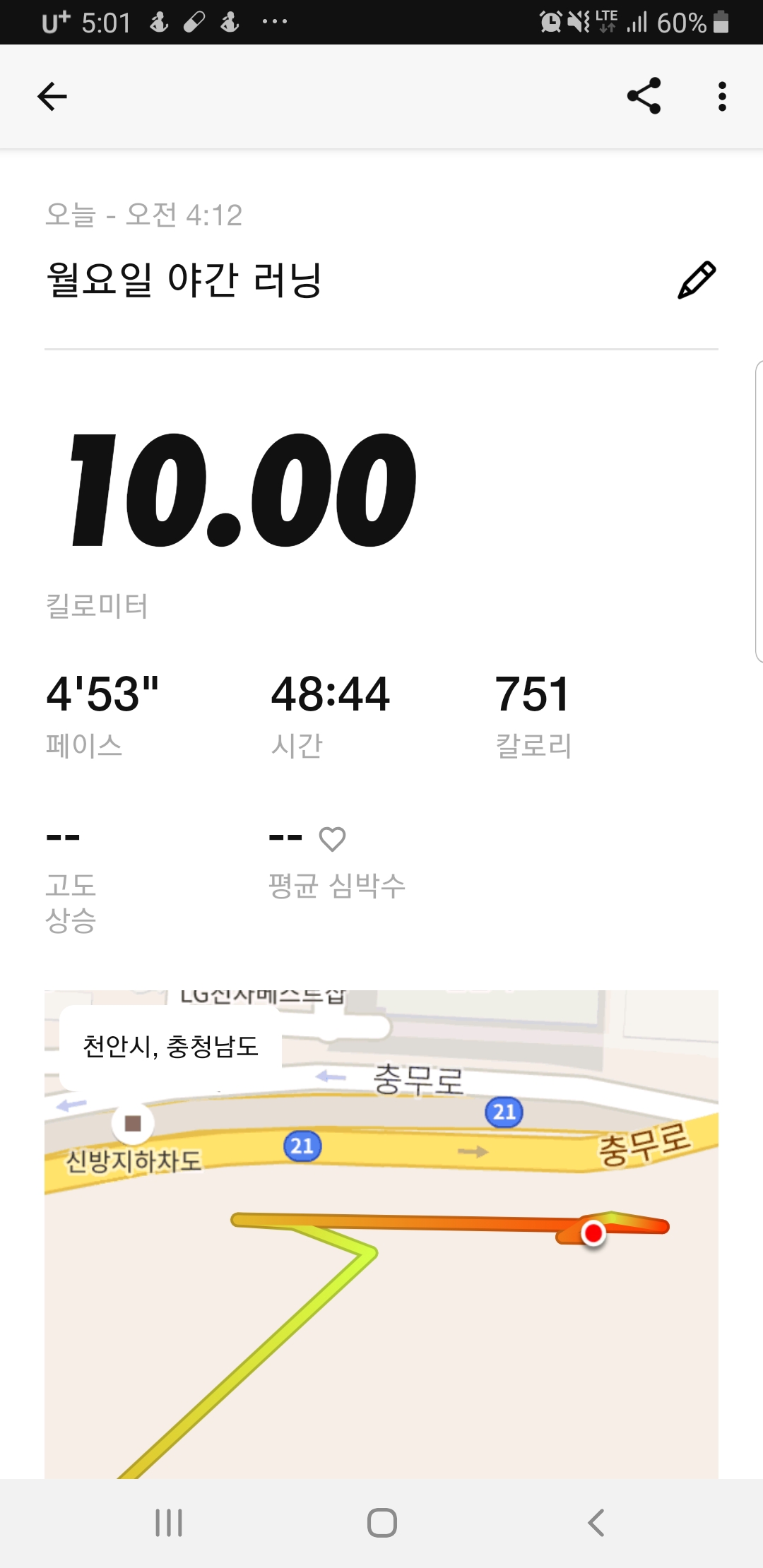The height and width of the screenshot is (1568, 763).
Task: Open the three-dot overflow menu
Action: click(721, 97)
